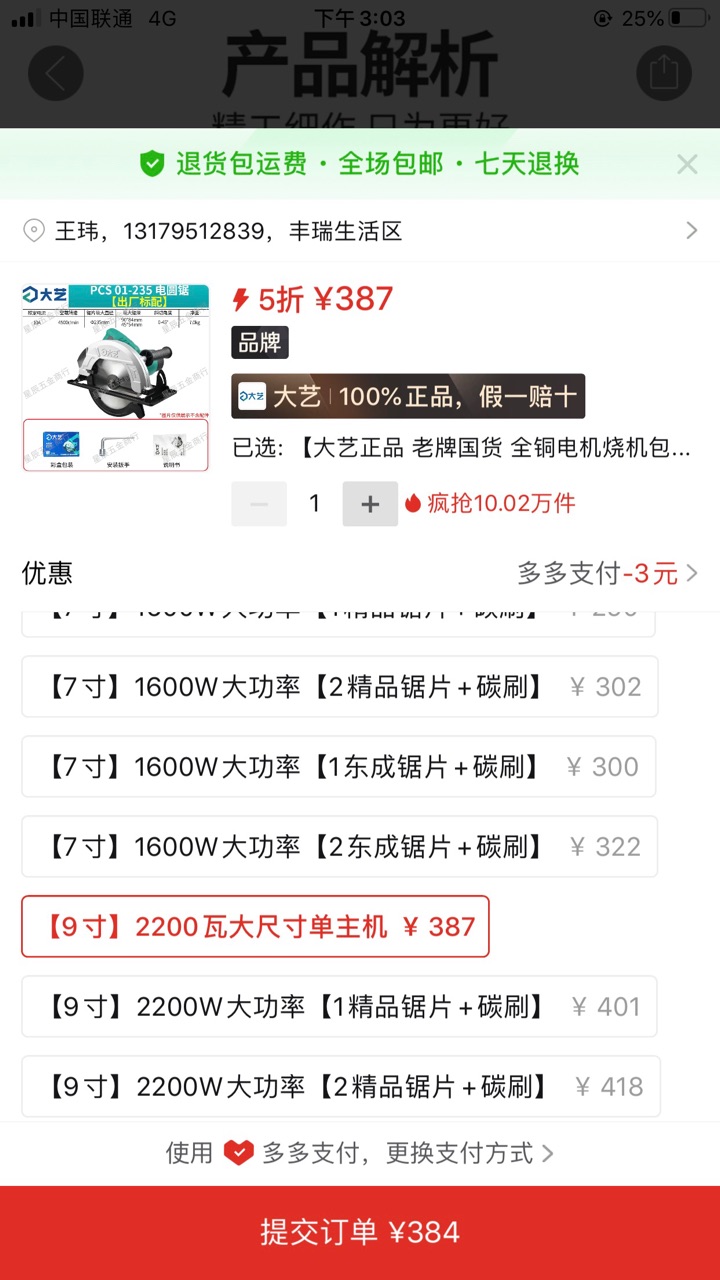The image size is (720, 1280).
Task: Pick 9寸 2200W 2精品锯片+碳刷 ¥418
Action: point(341,1087)
